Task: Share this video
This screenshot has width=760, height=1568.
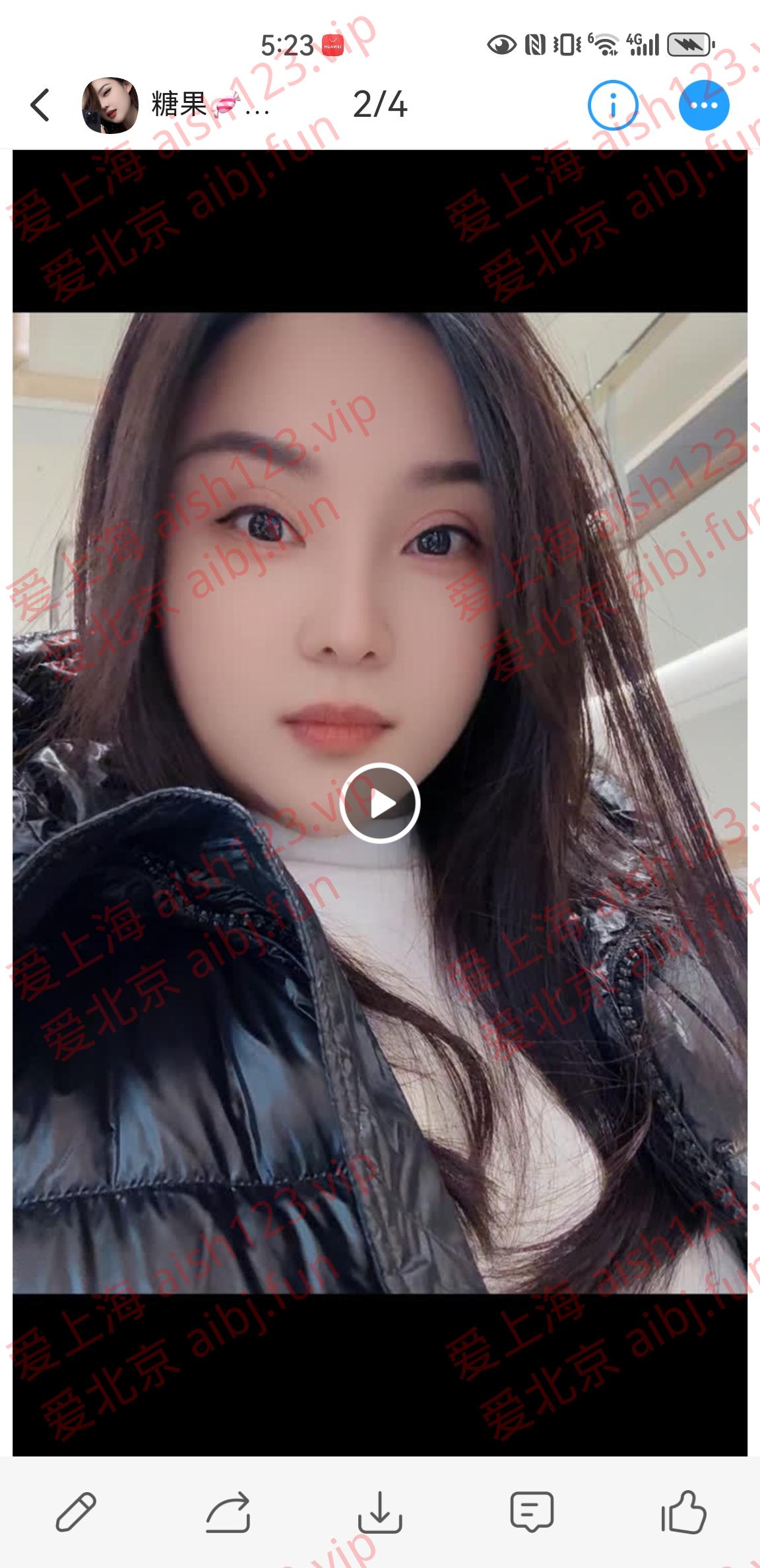Action: pyautogui.click(x=228, y=1511)
